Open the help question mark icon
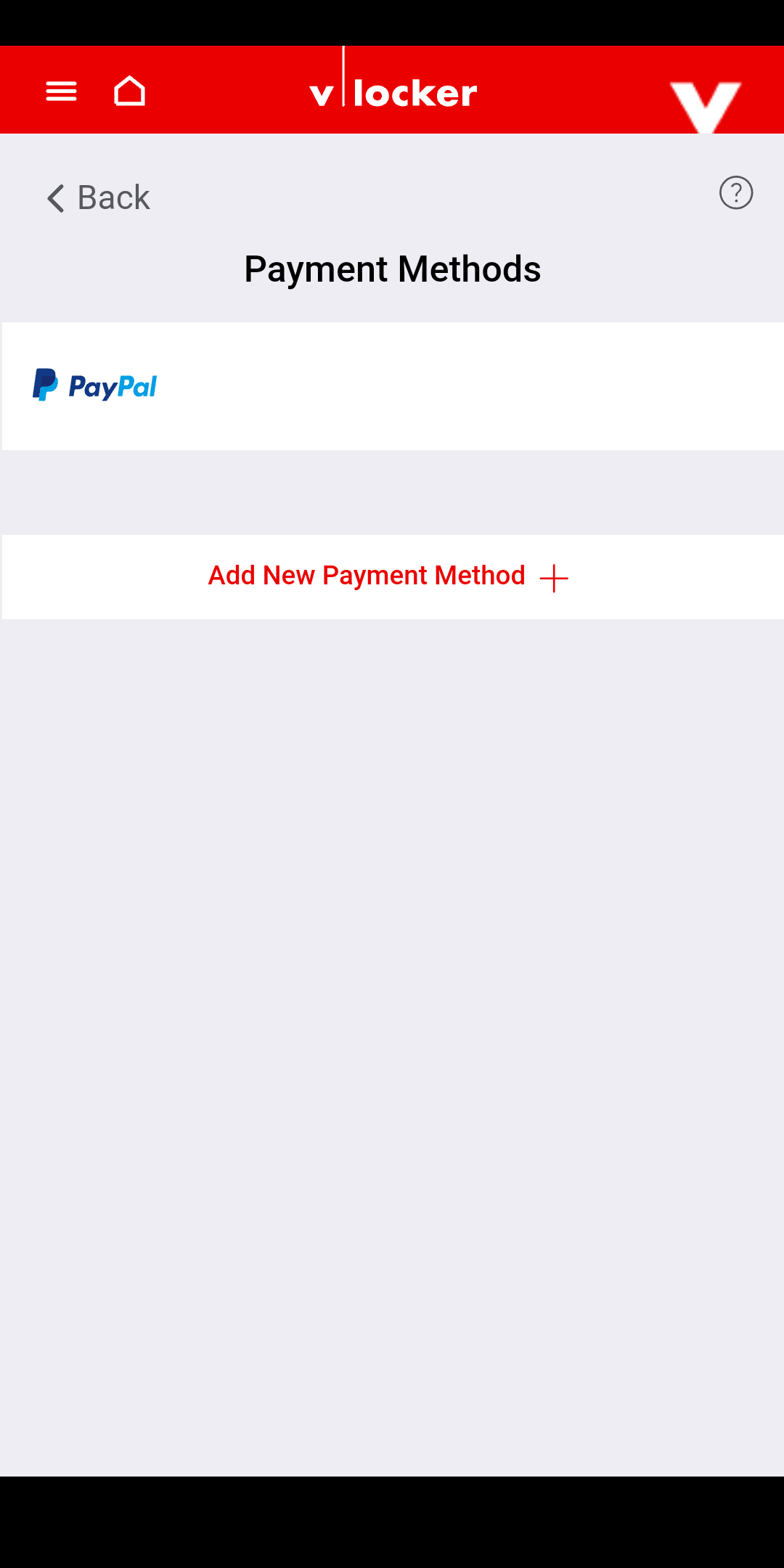This screenshot has height=1568, width=784. (735, 193)
